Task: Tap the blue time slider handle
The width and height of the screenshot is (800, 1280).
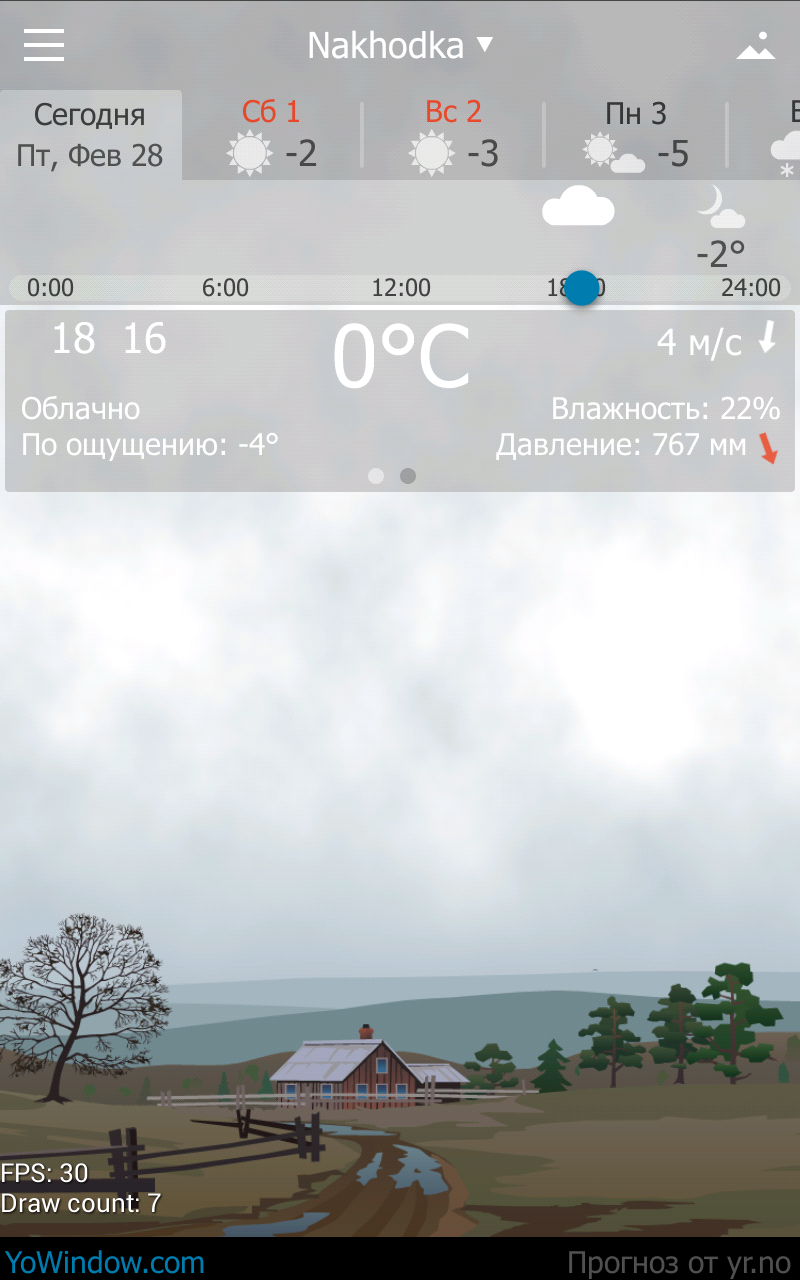Action: click(x=581, y=288)
